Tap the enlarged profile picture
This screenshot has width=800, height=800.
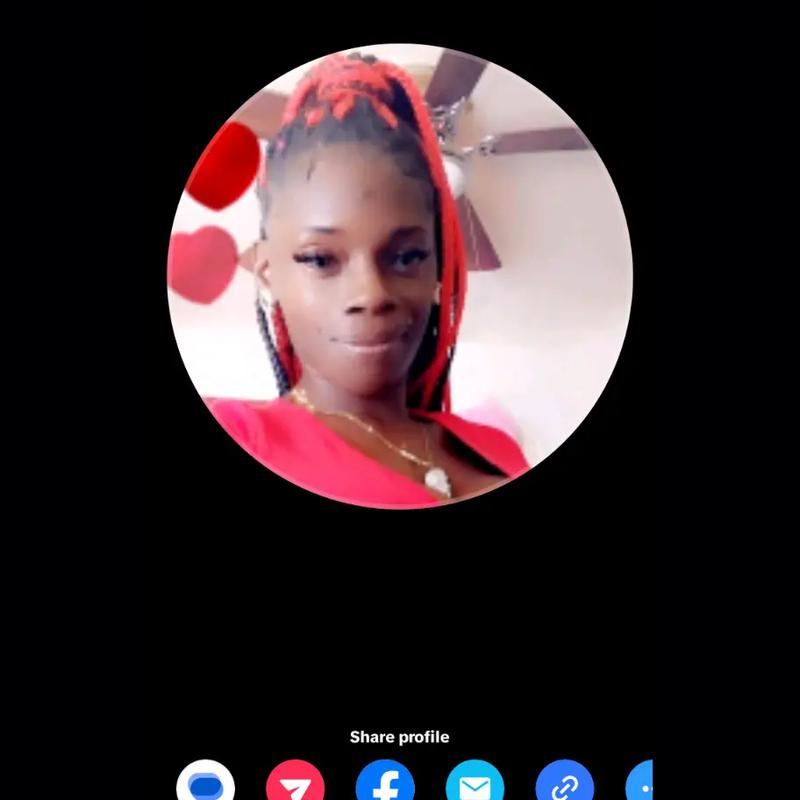pyautogui.click(x=399, y=276)
